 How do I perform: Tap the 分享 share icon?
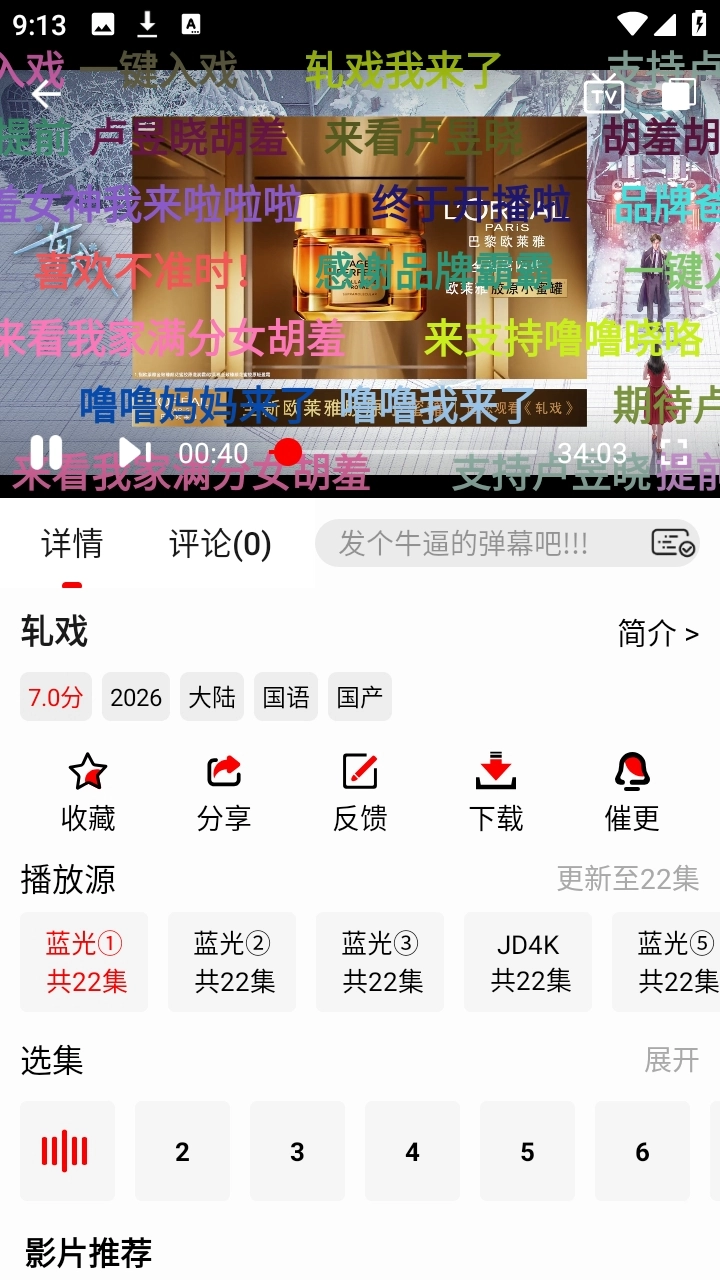point(222,771)
